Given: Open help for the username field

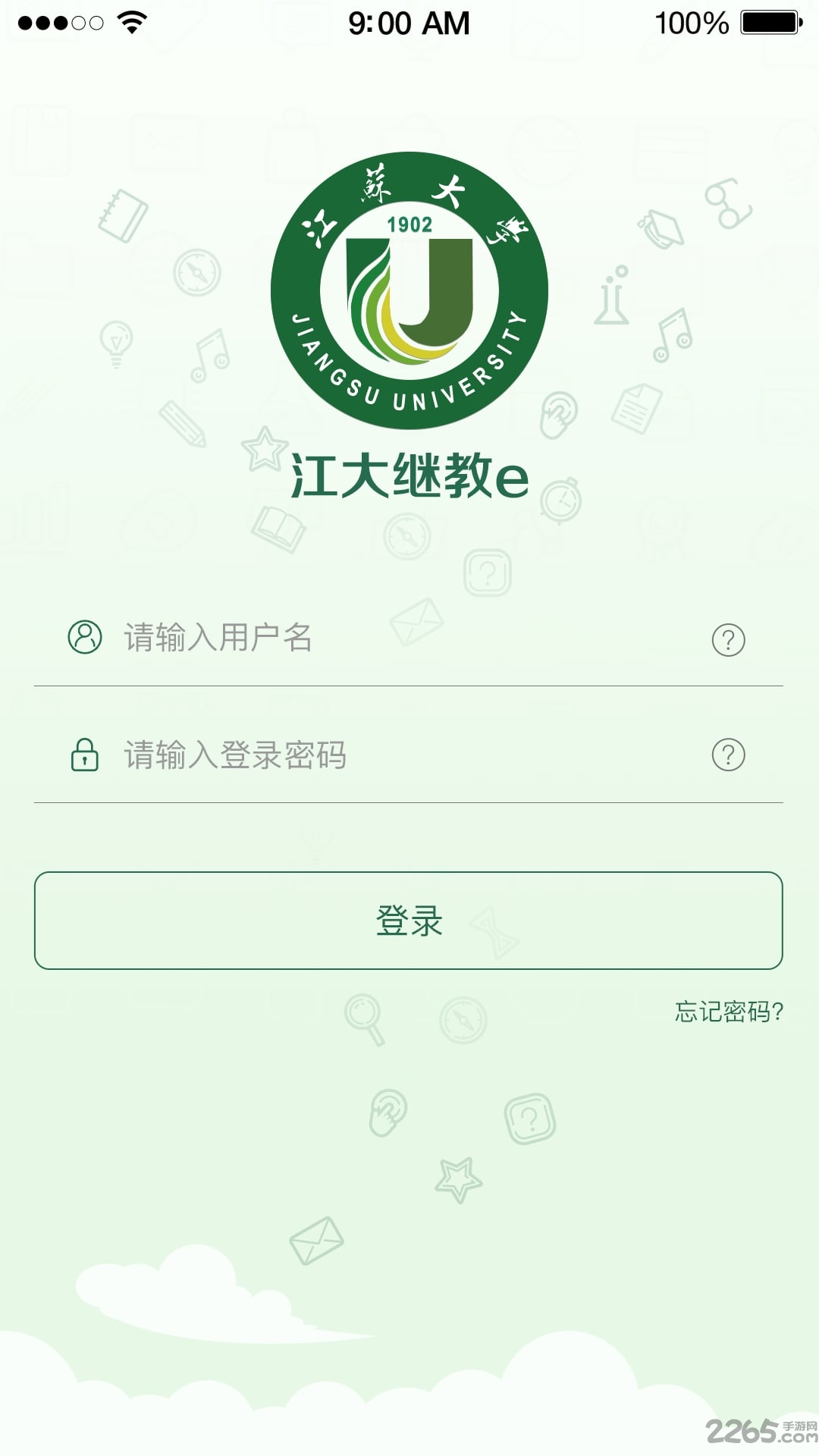Looking at the screenshot, I should (x=729, y=639).
